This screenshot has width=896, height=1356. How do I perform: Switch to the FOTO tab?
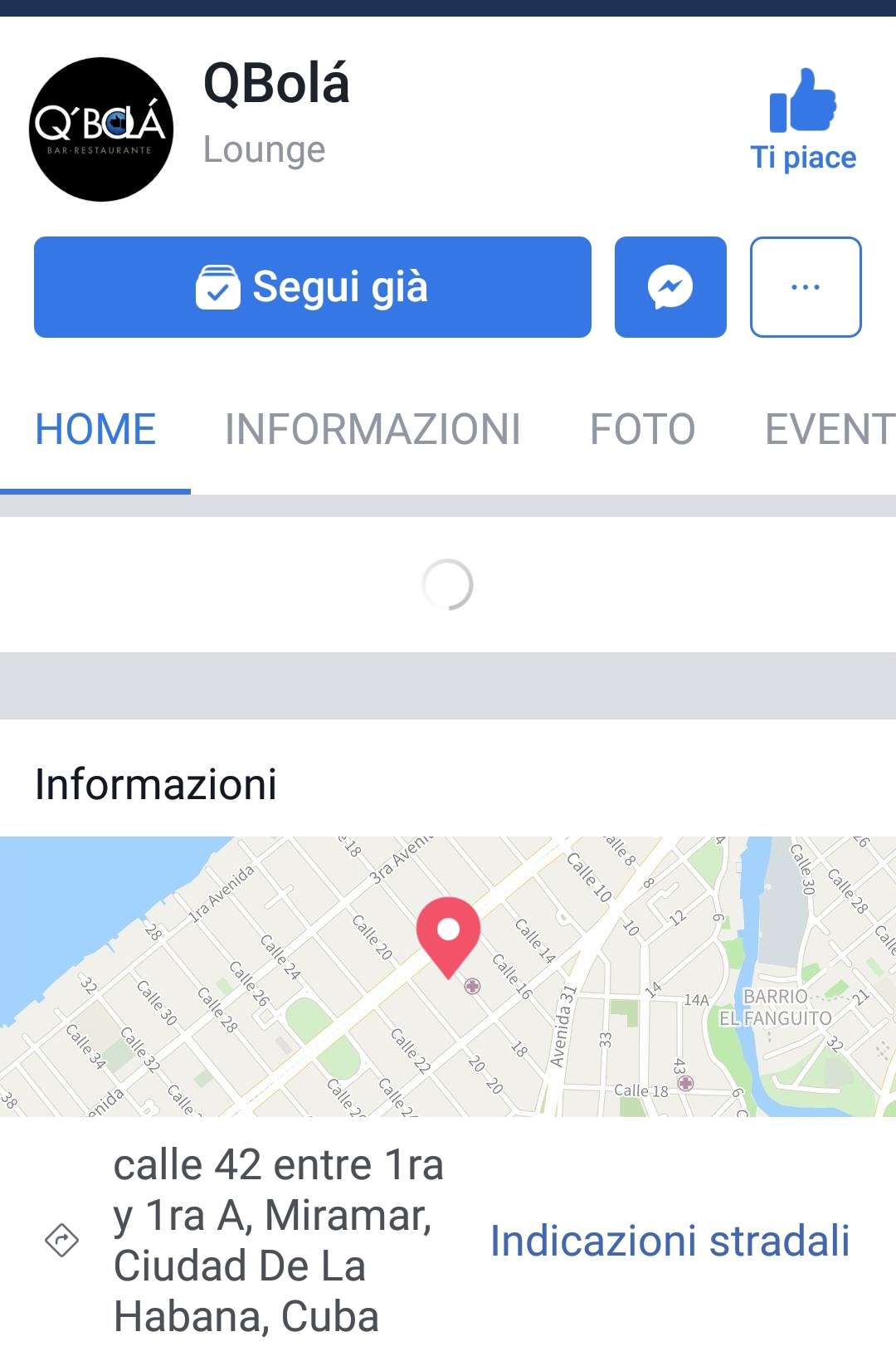pyautogui.click(x=642, y=430)
